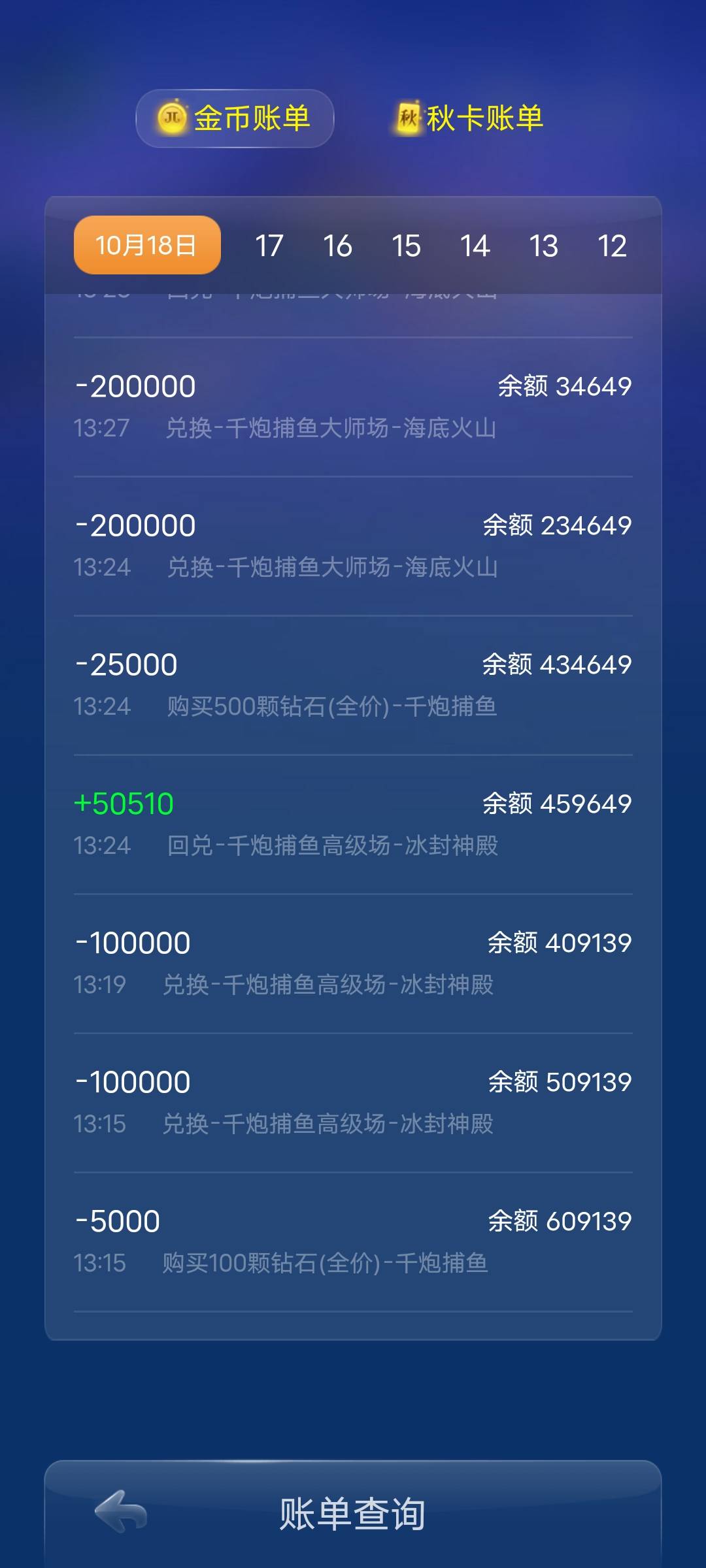Select date 13 filter option
Viewport: 706px width, 1568px height.
click(x=545, y=245)
